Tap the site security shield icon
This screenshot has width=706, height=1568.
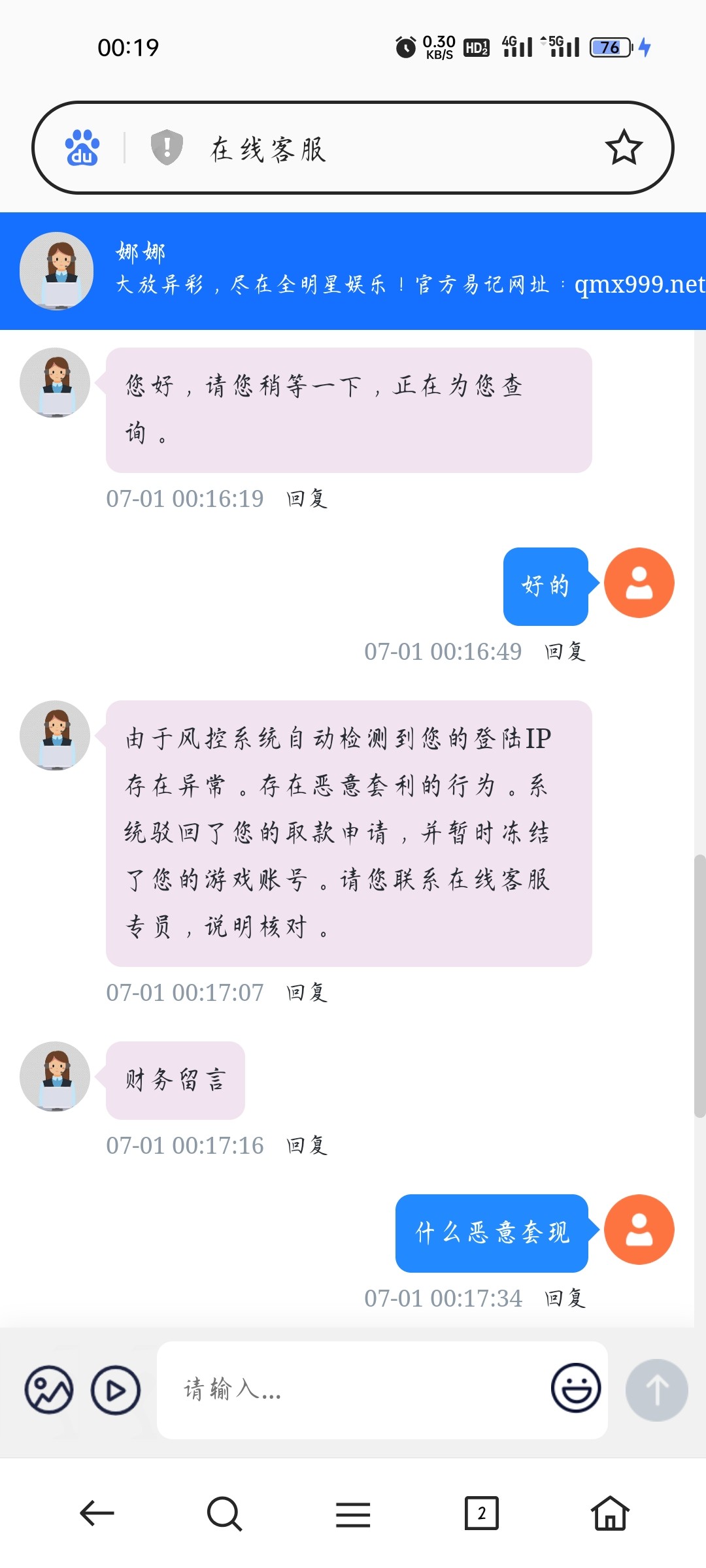167,147
